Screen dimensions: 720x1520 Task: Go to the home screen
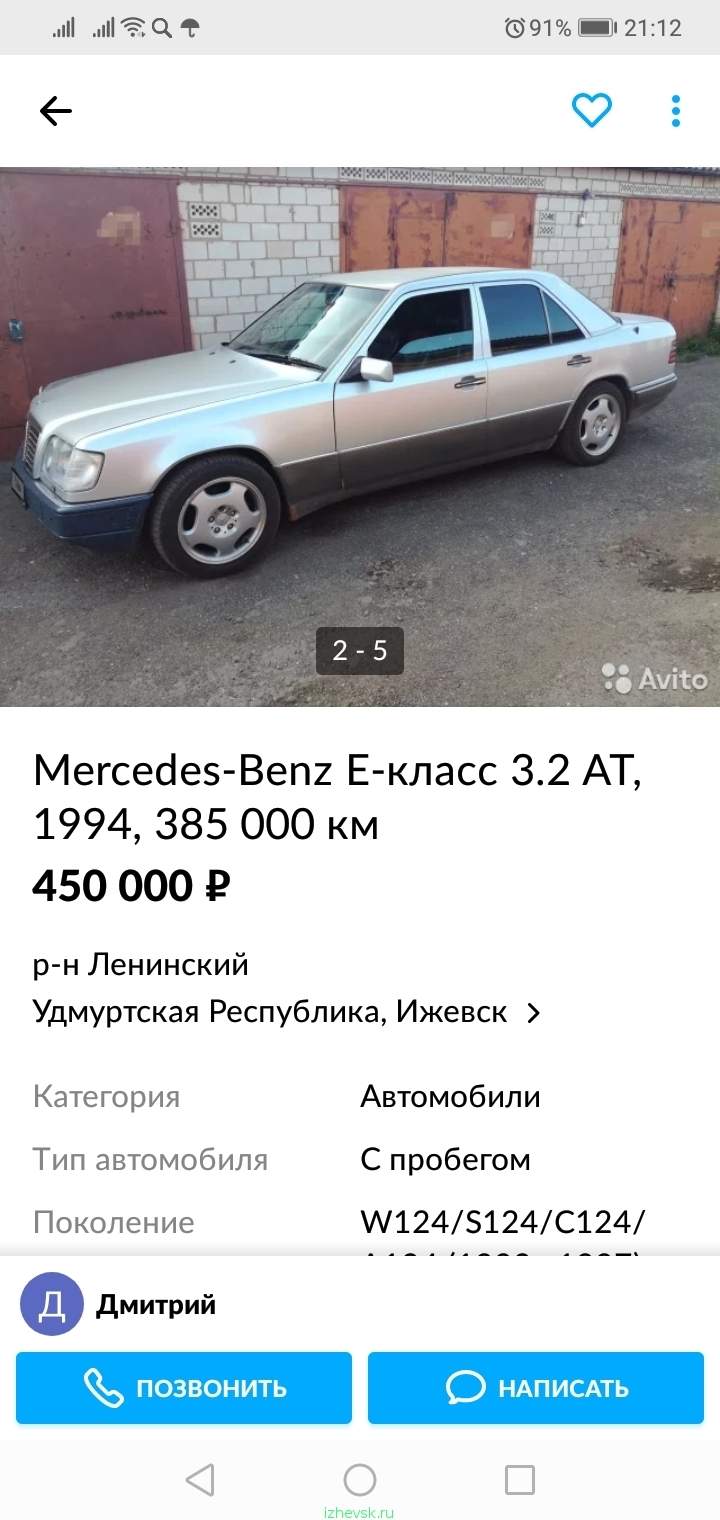pyautogui.click(x=360, y=1479)
